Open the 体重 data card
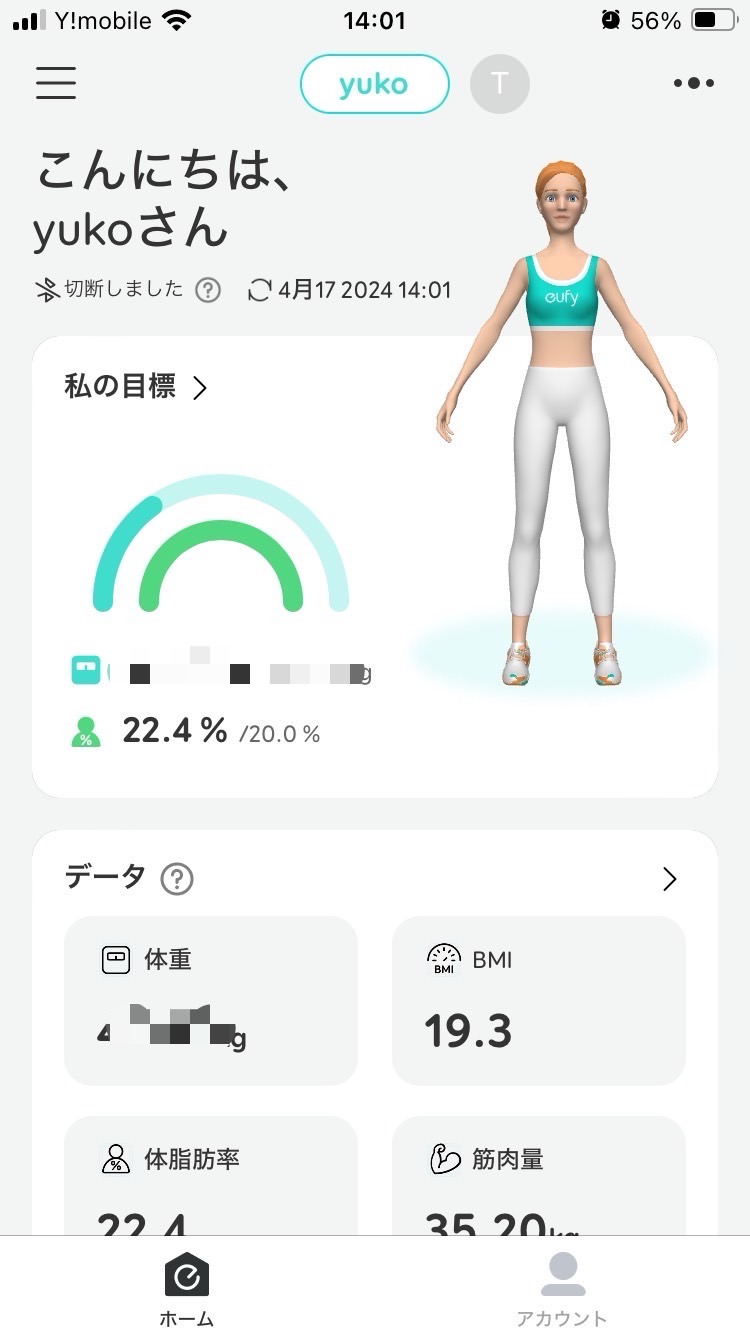 [x=210, y=1000]
